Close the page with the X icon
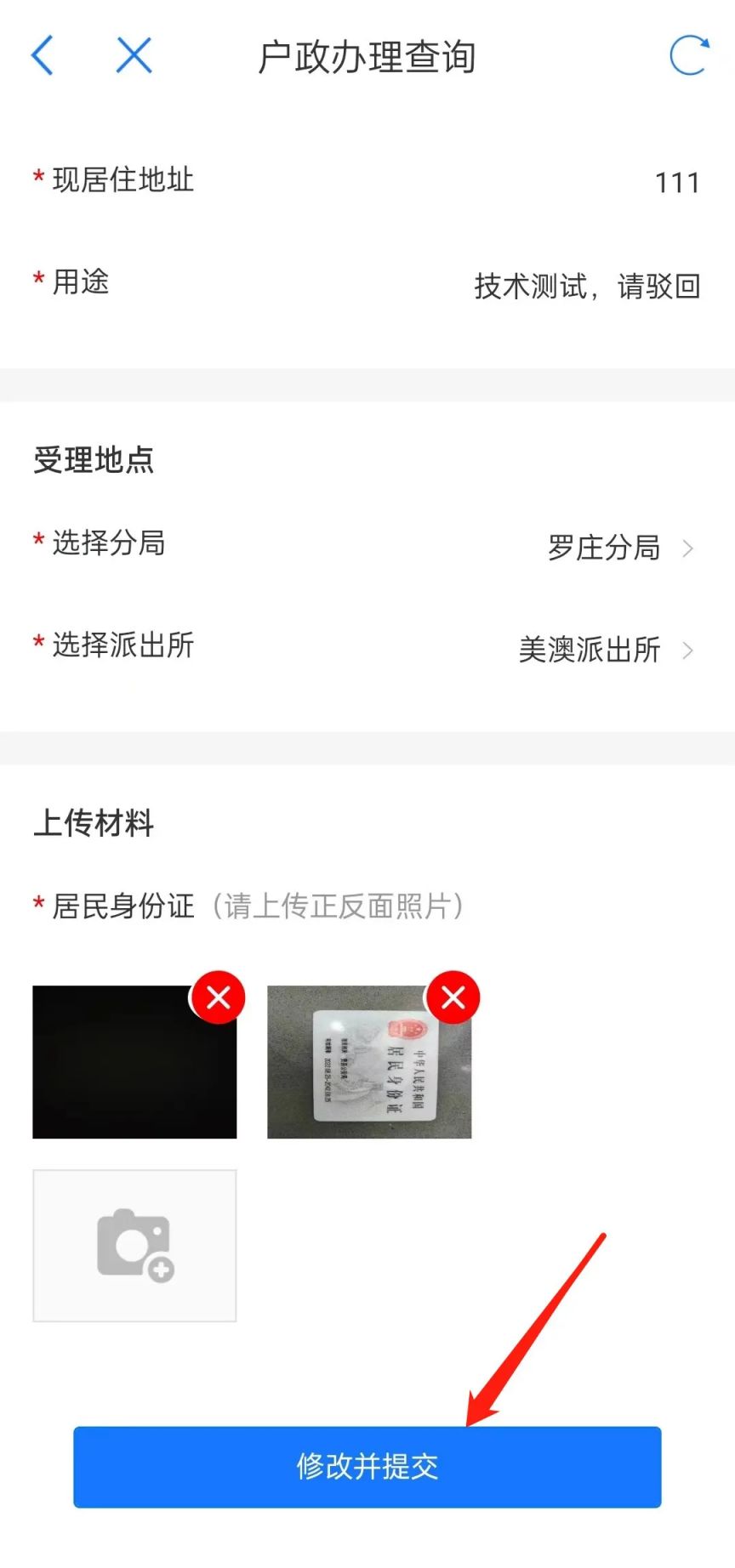Viewport: 735px width, 1568px height. pyautogui.click(x=134, y=56)
